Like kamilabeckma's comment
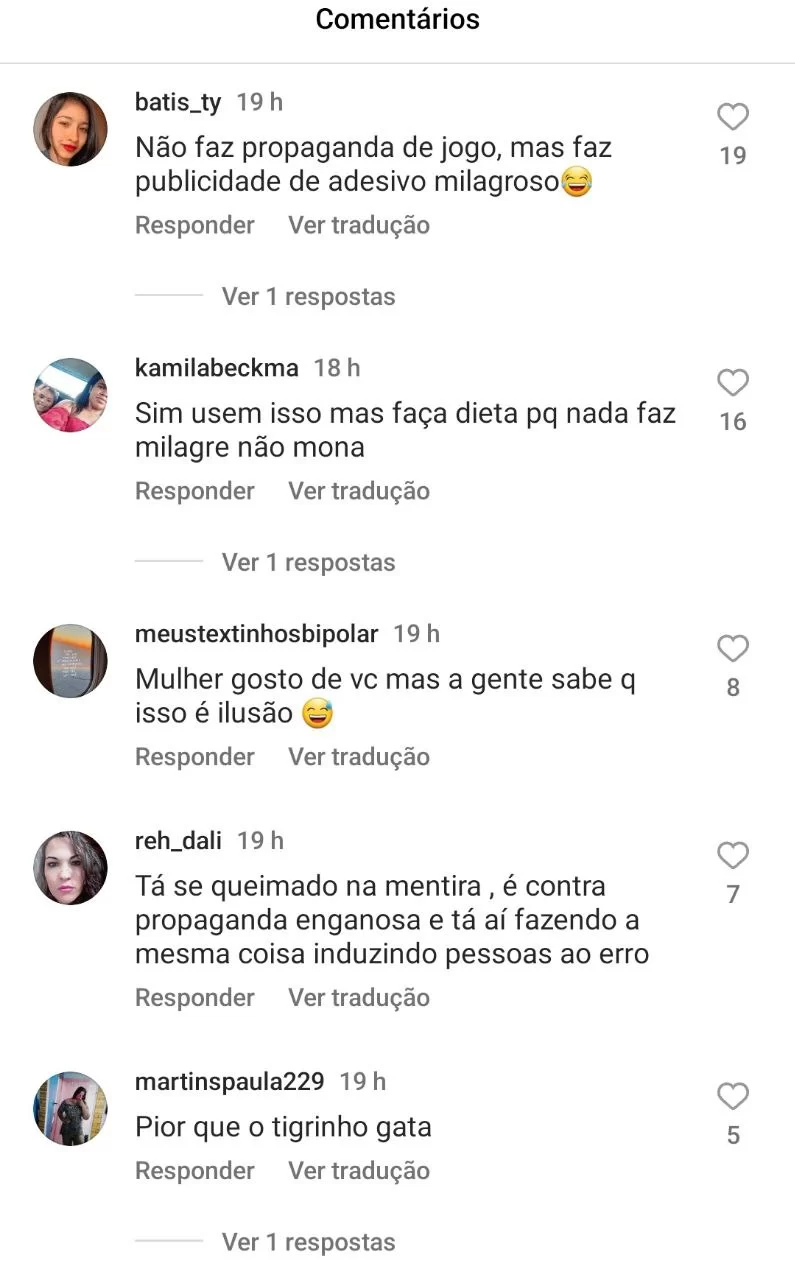The image size is (795, 1280). [x=732, y=384]
